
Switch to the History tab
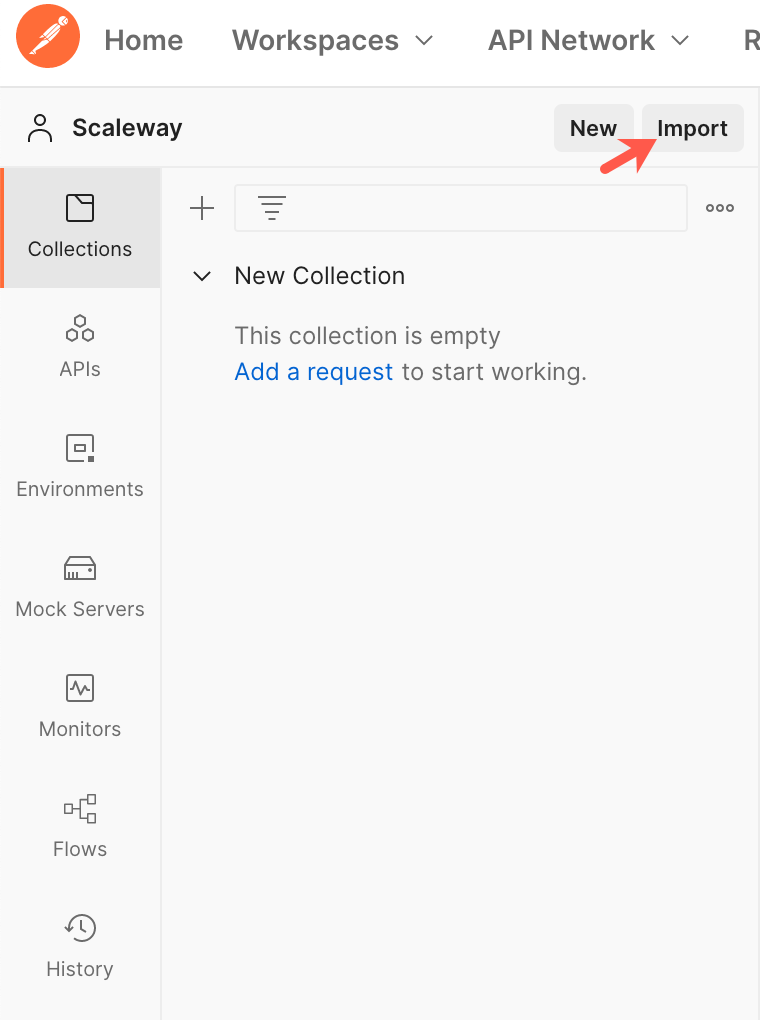pyautogui.click(x=80, y=947)
